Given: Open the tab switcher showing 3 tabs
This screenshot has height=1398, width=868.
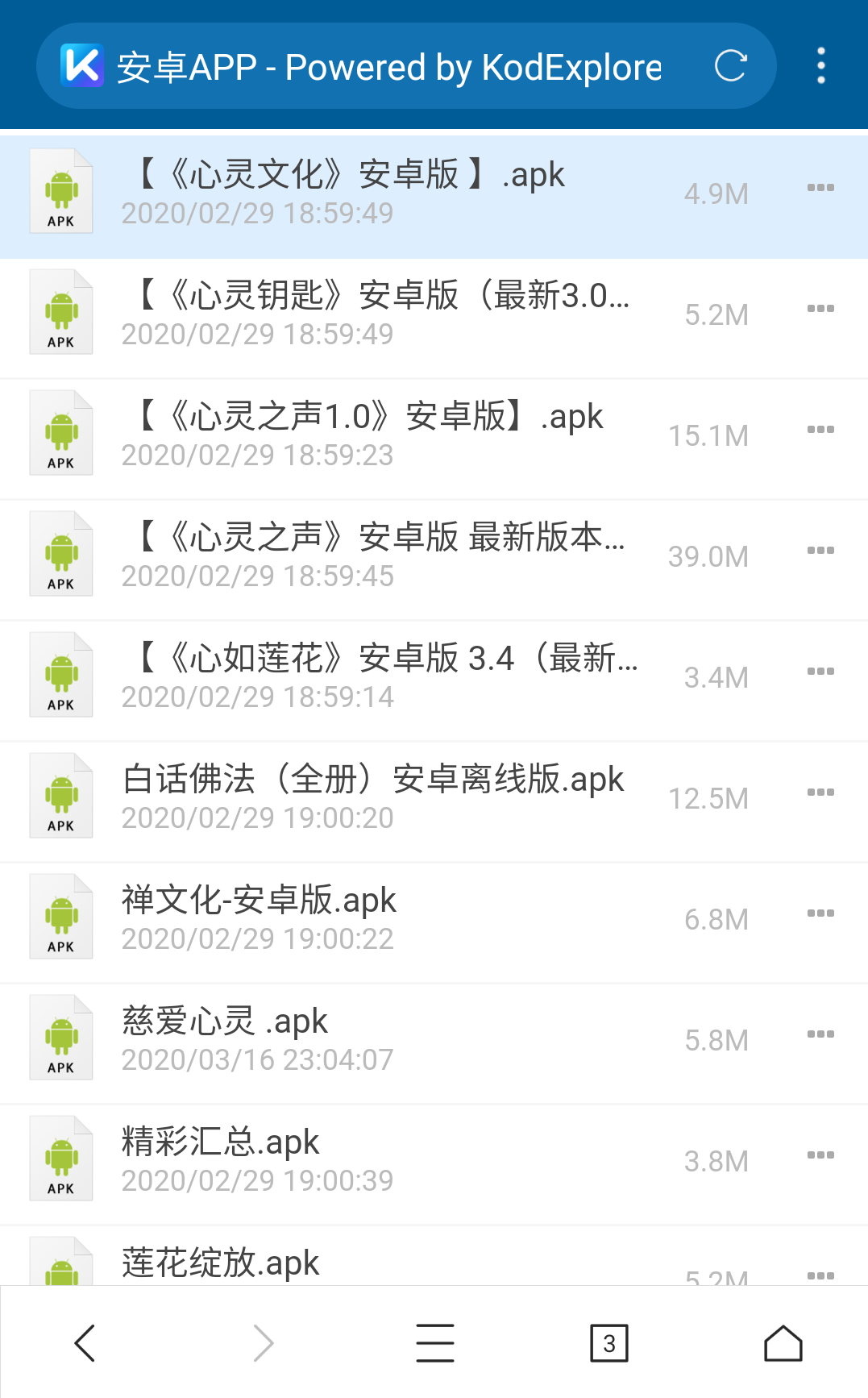Looking at the screenshot, I should click(608, 1343).
